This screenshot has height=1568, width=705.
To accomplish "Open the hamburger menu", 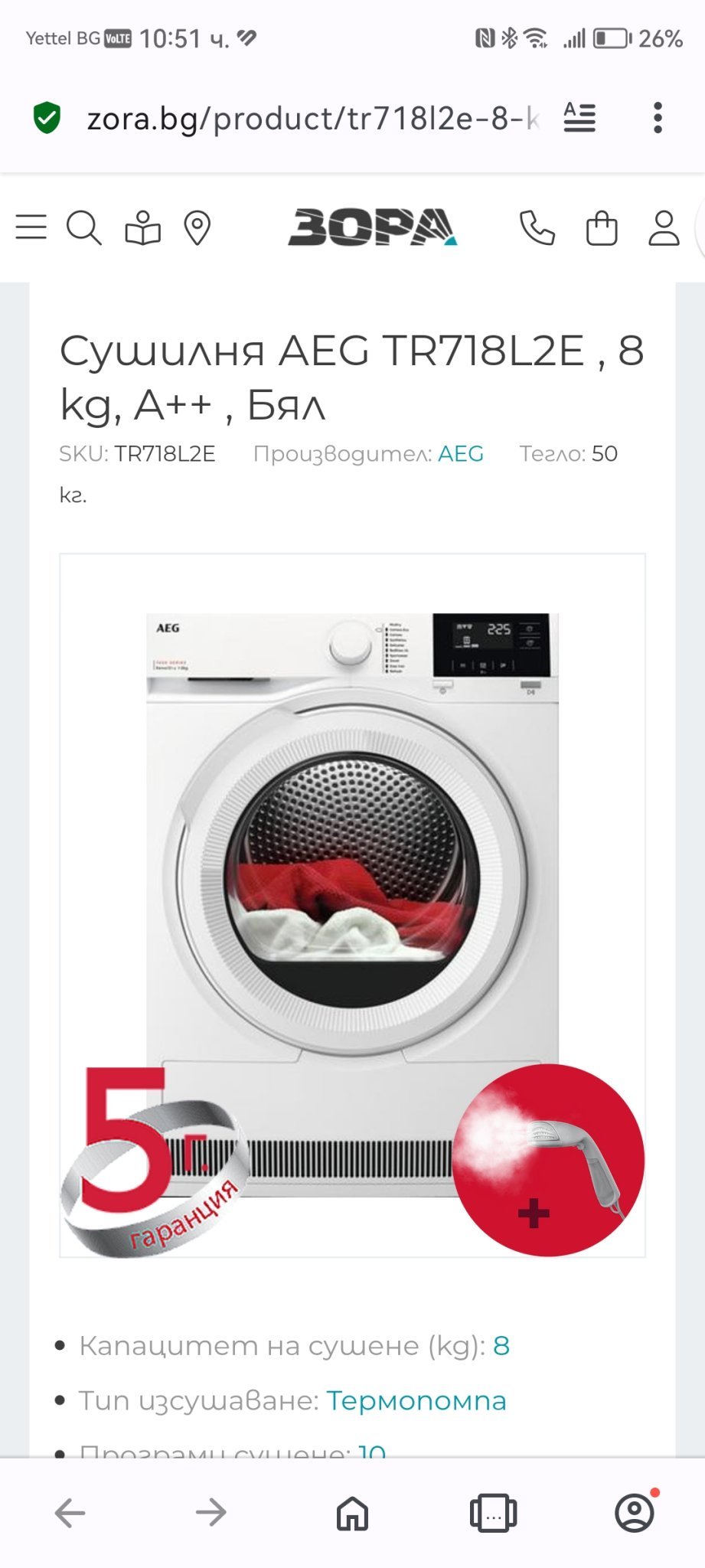I will tap(31, 227).
